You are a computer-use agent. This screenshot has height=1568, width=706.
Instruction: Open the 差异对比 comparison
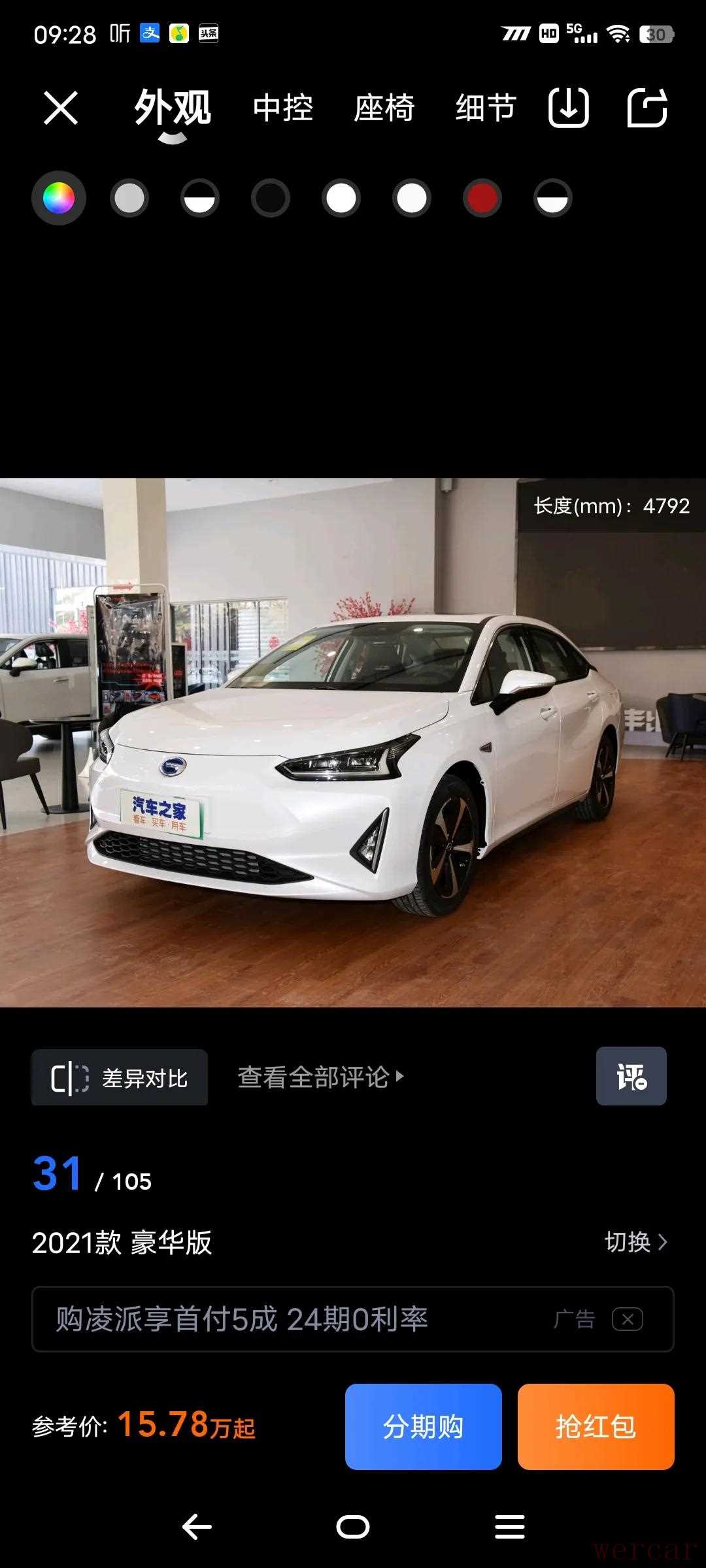tap(120, 1077)
